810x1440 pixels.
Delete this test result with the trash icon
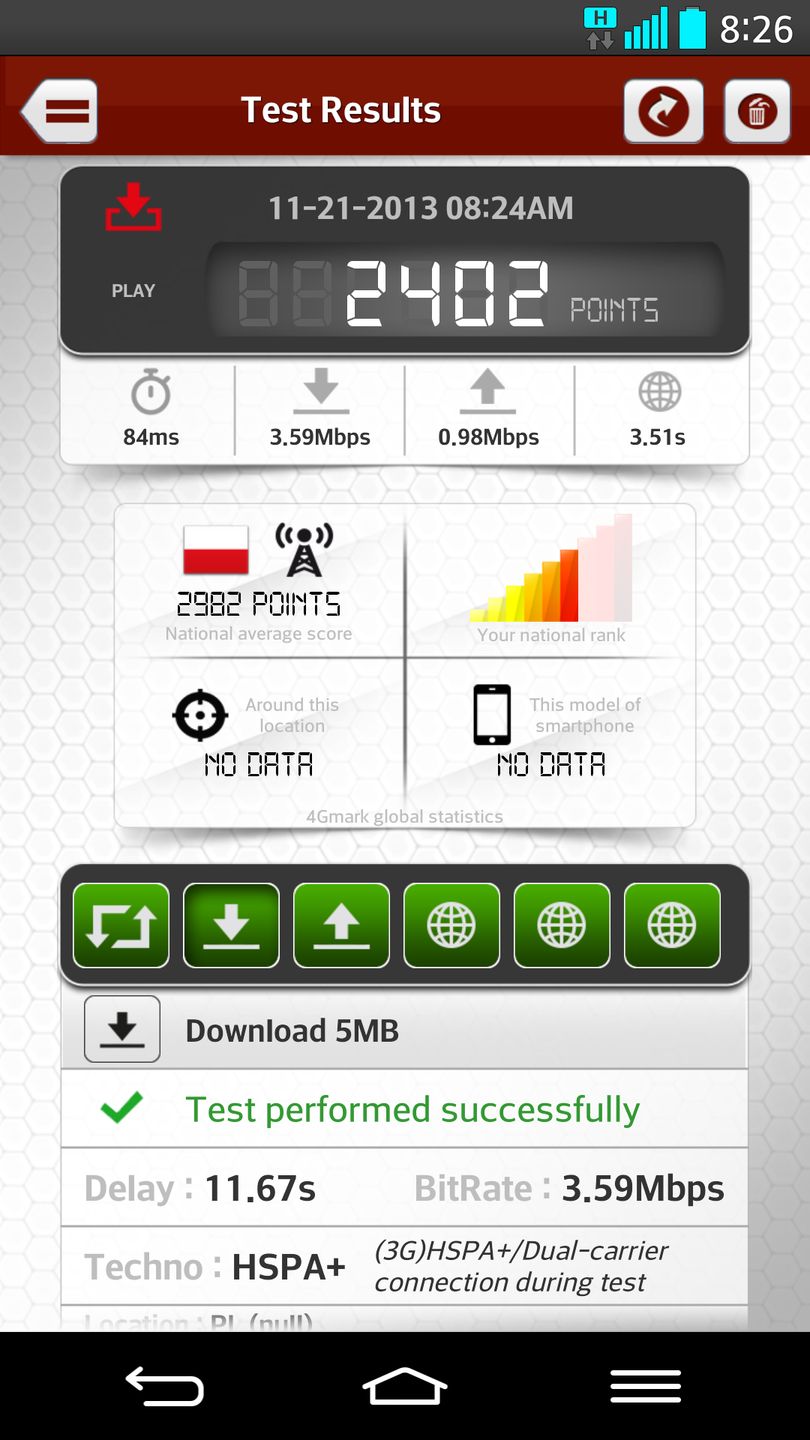click(757, 110)
